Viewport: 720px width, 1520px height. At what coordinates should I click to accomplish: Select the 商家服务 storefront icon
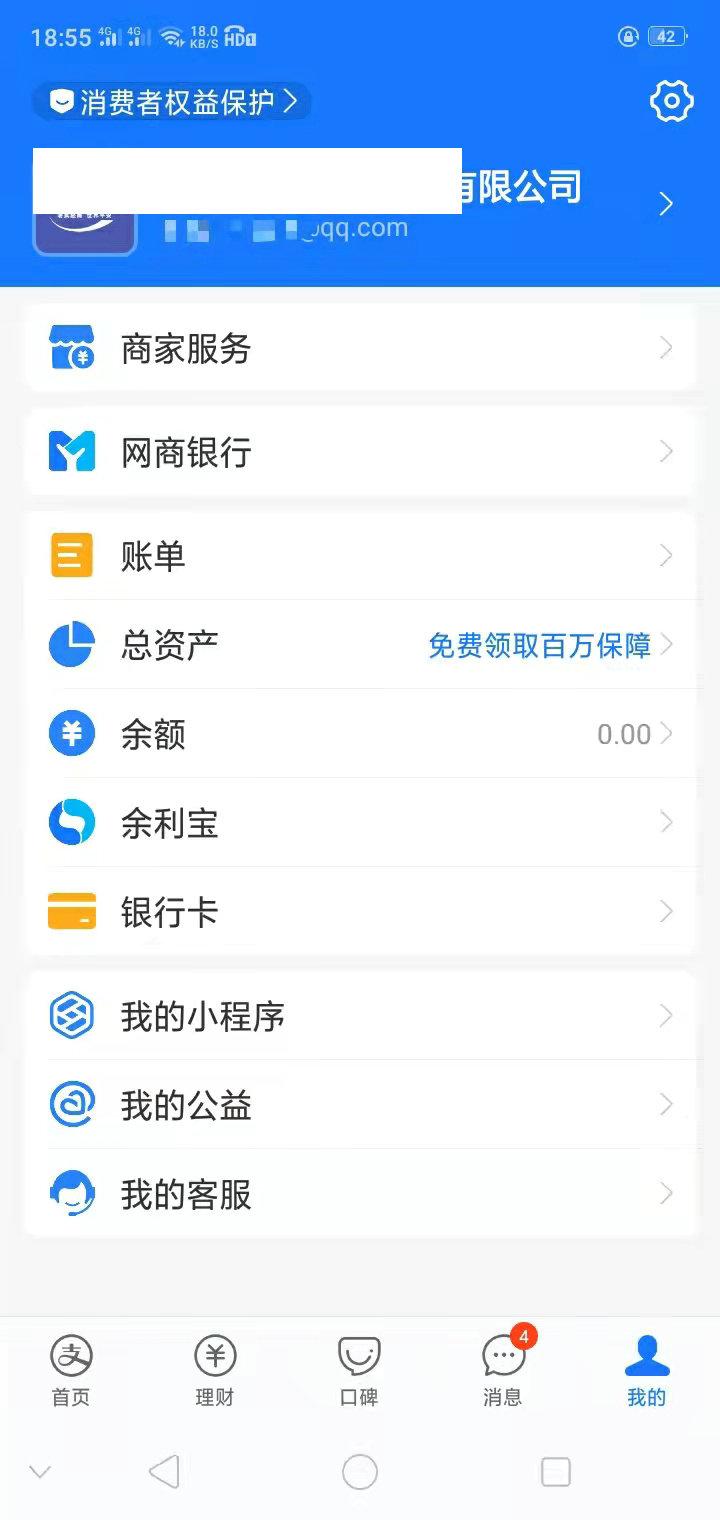click(69, 347)
